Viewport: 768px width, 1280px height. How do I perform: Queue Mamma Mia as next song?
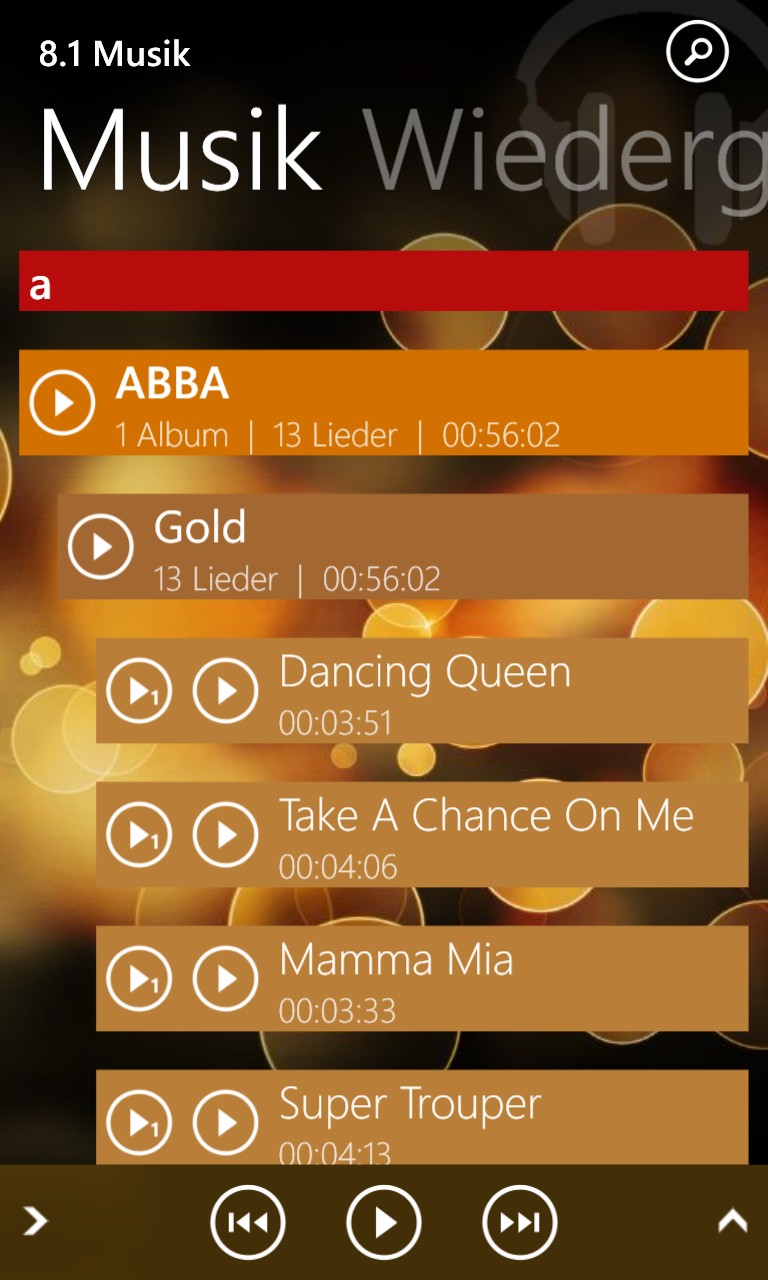[139, 979]
